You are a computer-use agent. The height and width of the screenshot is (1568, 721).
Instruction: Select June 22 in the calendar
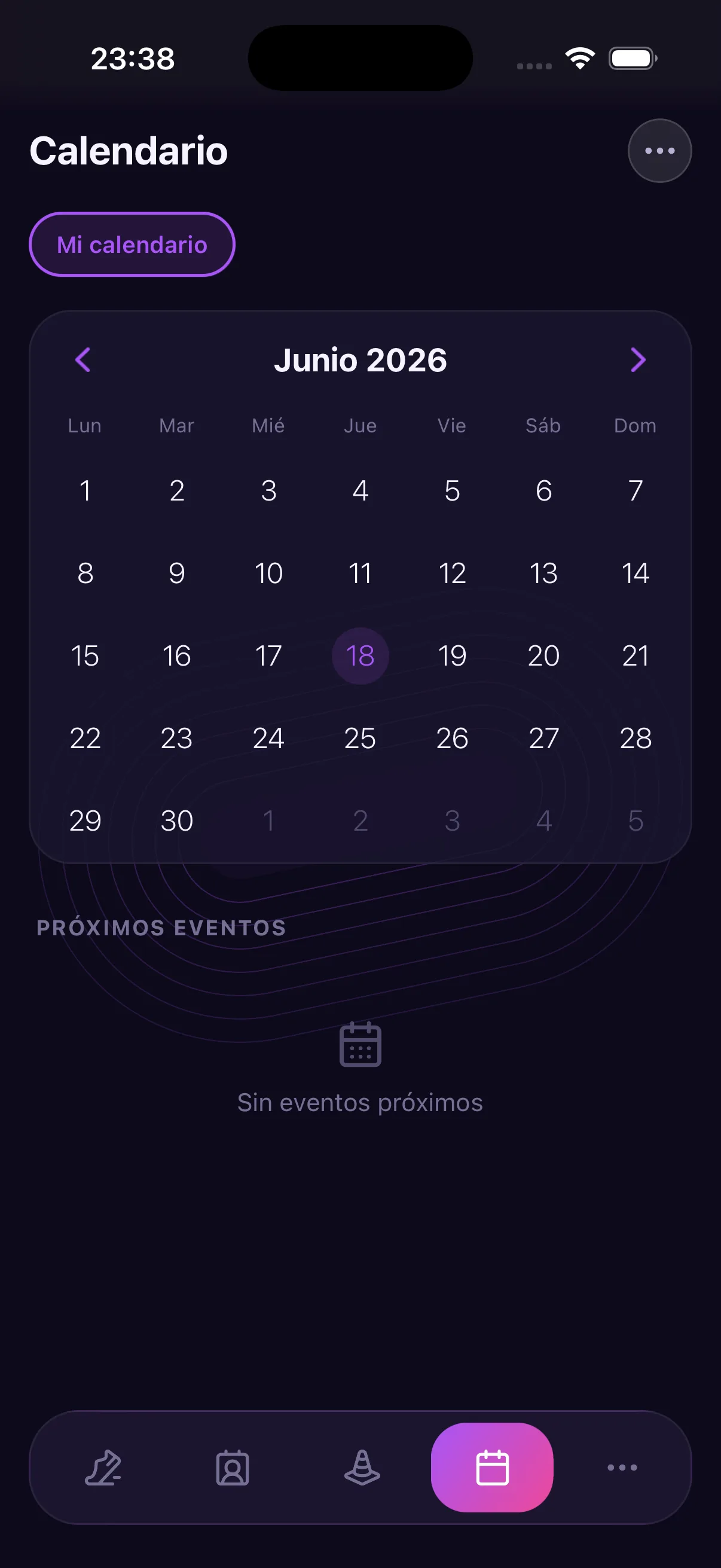(85, 739)
